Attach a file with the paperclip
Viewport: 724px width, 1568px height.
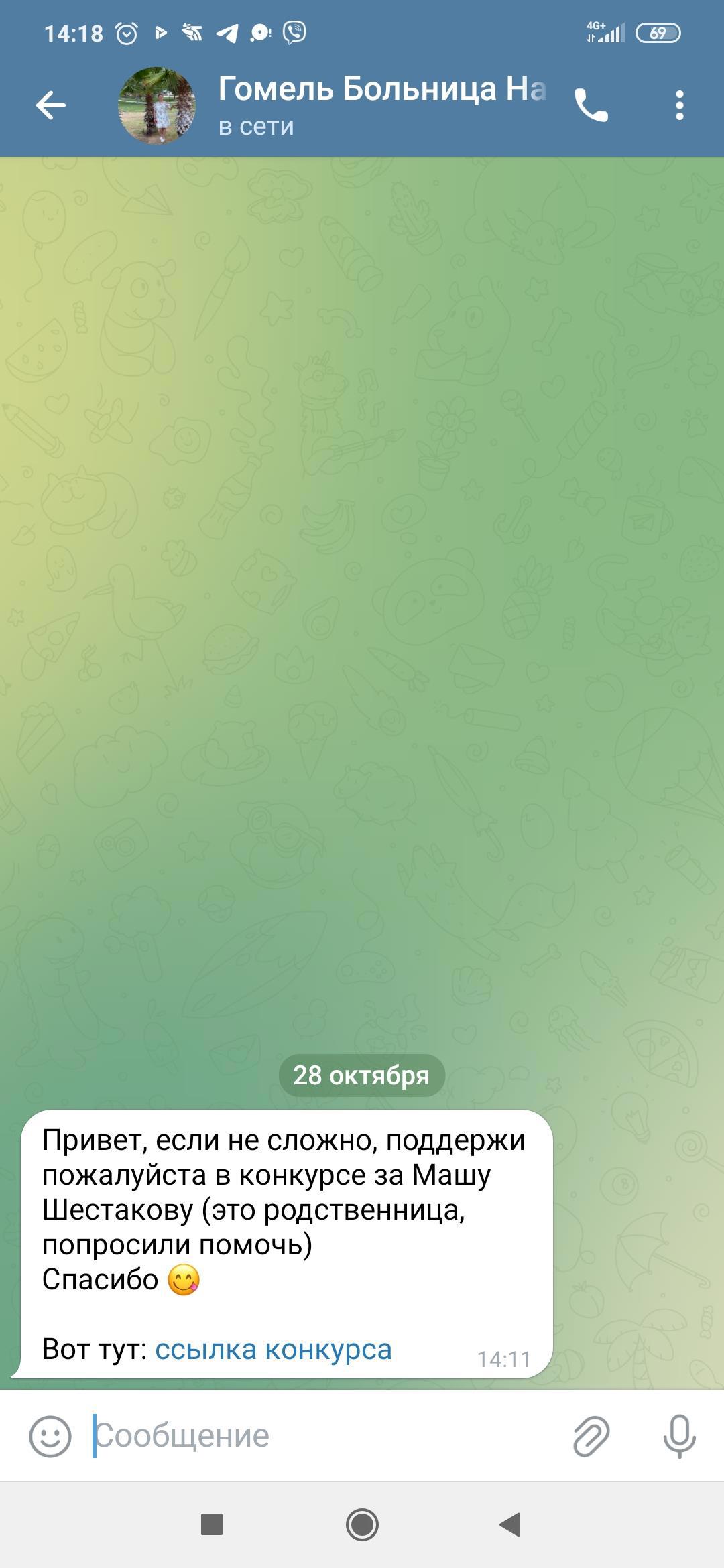coord(591,1435)
